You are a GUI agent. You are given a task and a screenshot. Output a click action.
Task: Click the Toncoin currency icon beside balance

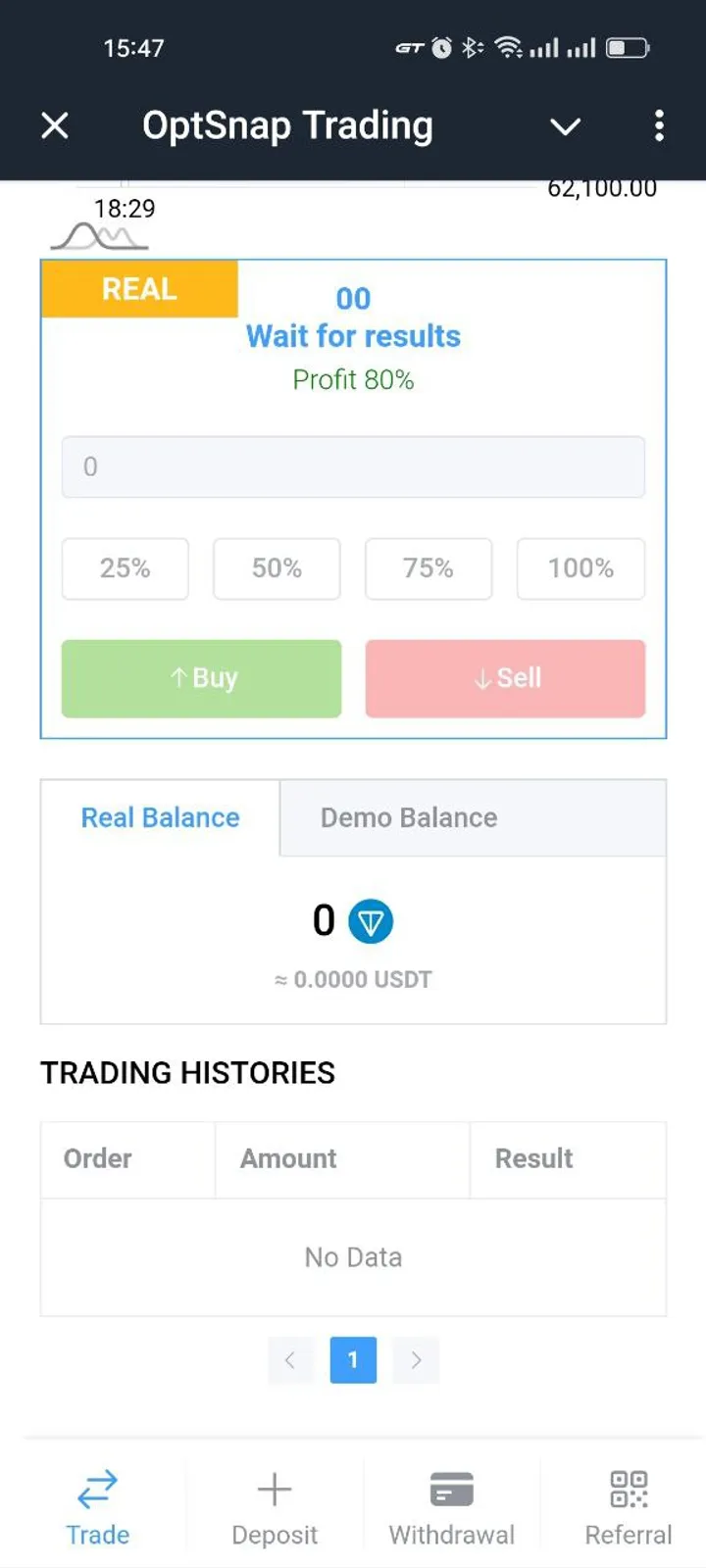click(371, 920)
